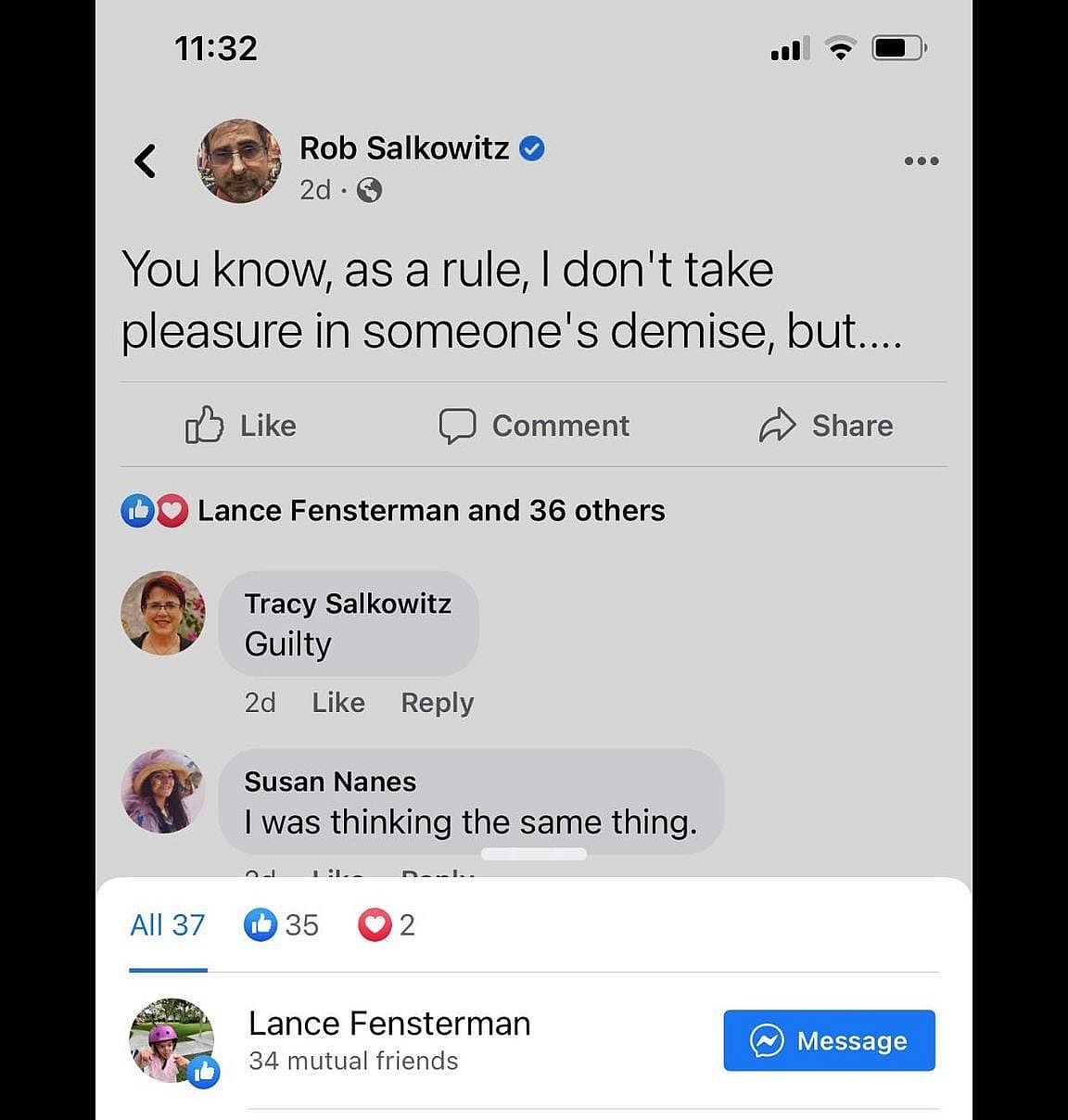Like Tracy Salkowitz's comment
1068x1120 pixels.
[x=337, y=703]
